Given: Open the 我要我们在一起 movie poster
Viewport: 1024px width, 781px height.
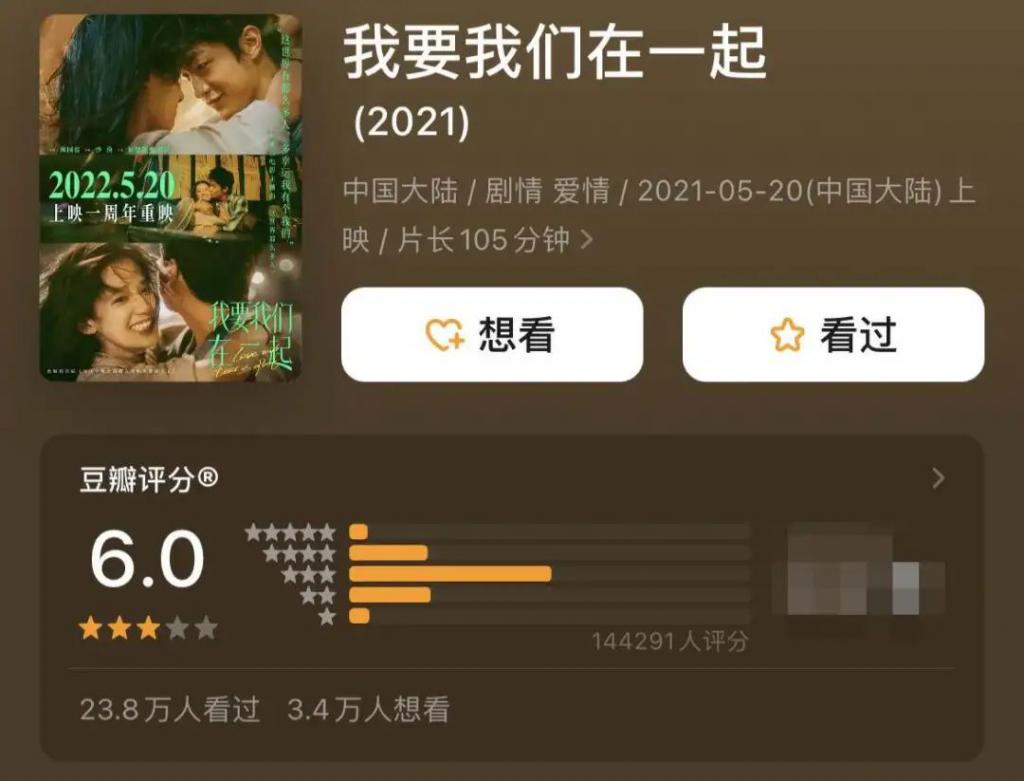Looking at the screenshot, I should coord(170,197).
